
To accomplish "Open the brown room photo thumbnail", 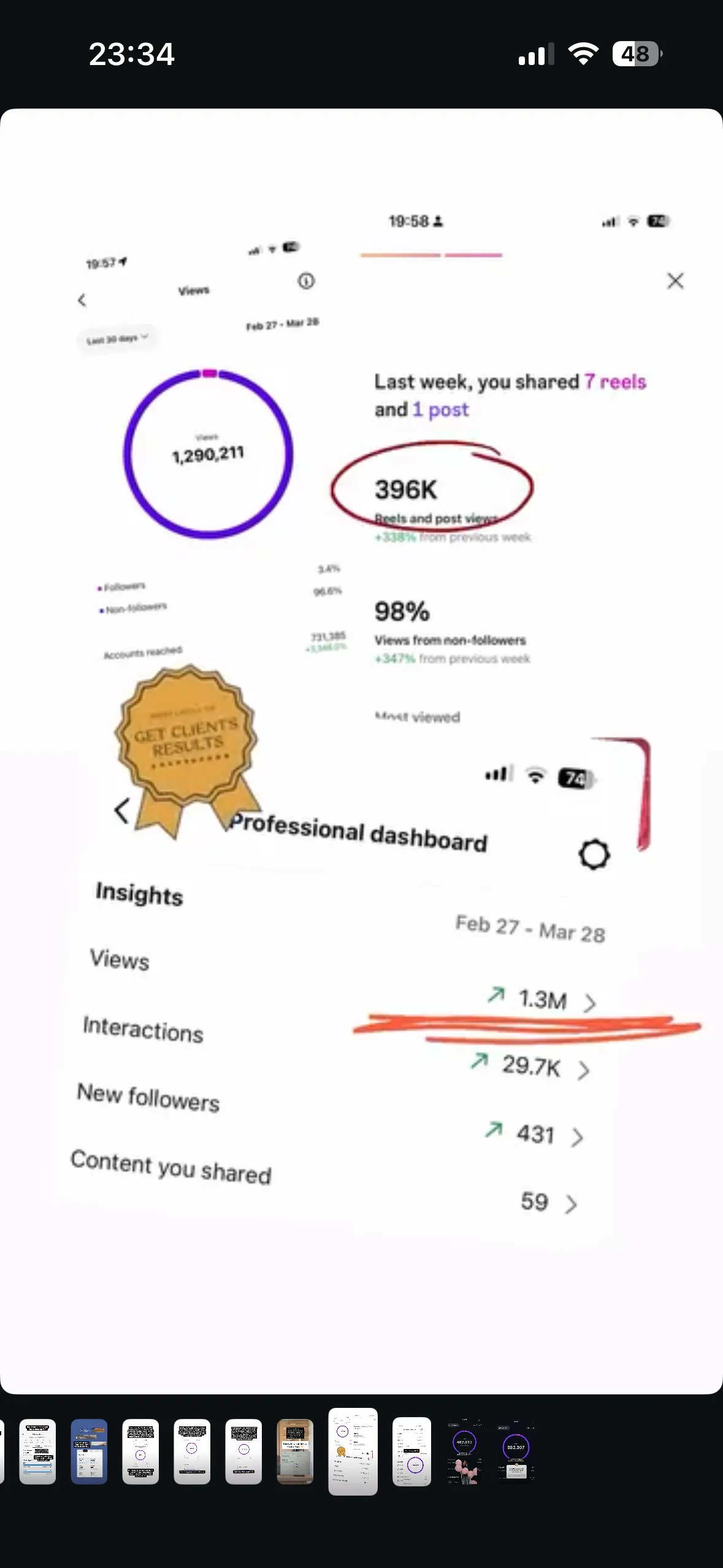I will pos(295,1451).
